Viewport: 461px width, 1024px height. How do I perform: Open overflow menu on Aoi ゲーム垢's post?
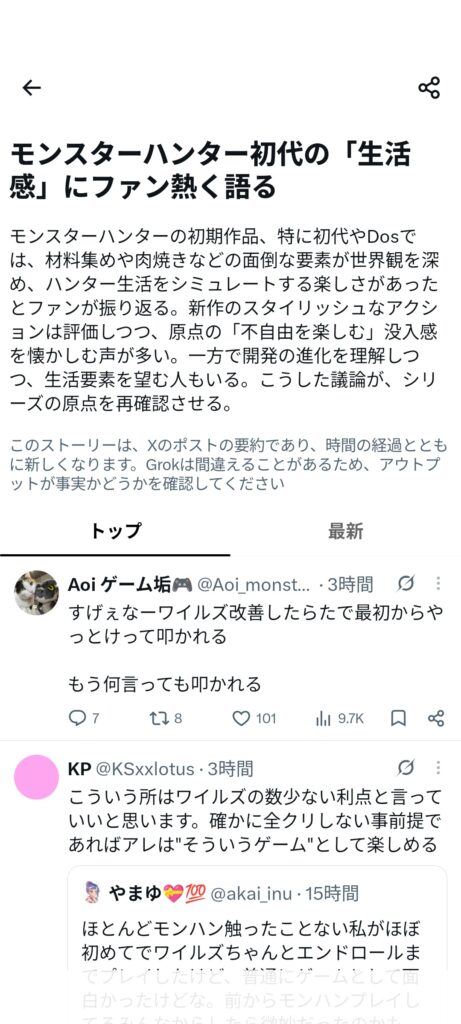[x=438, y=583]
